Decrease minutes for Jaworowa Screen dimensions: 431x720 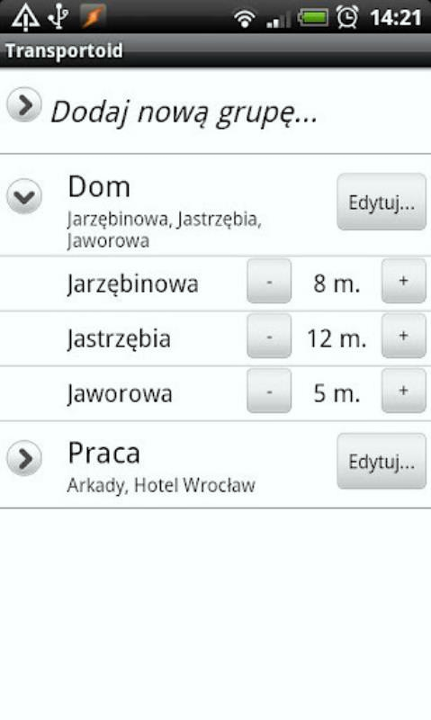[269, 391]
